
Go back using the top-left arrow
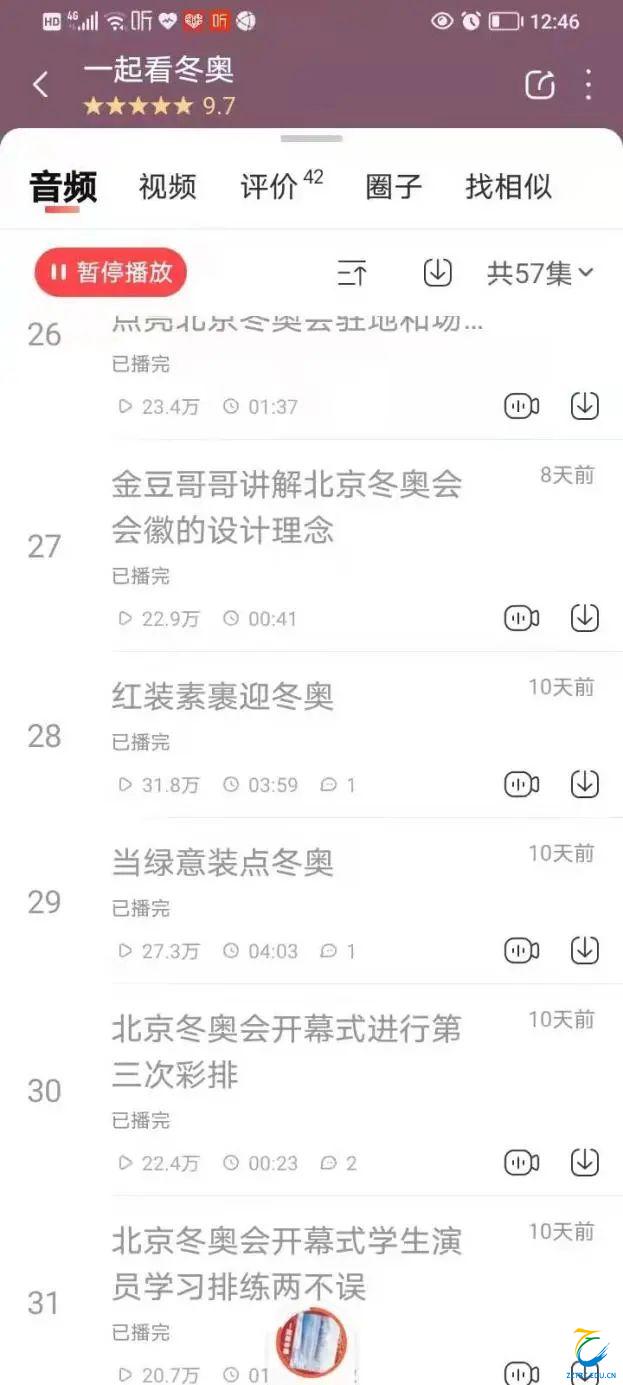[41, 85]
